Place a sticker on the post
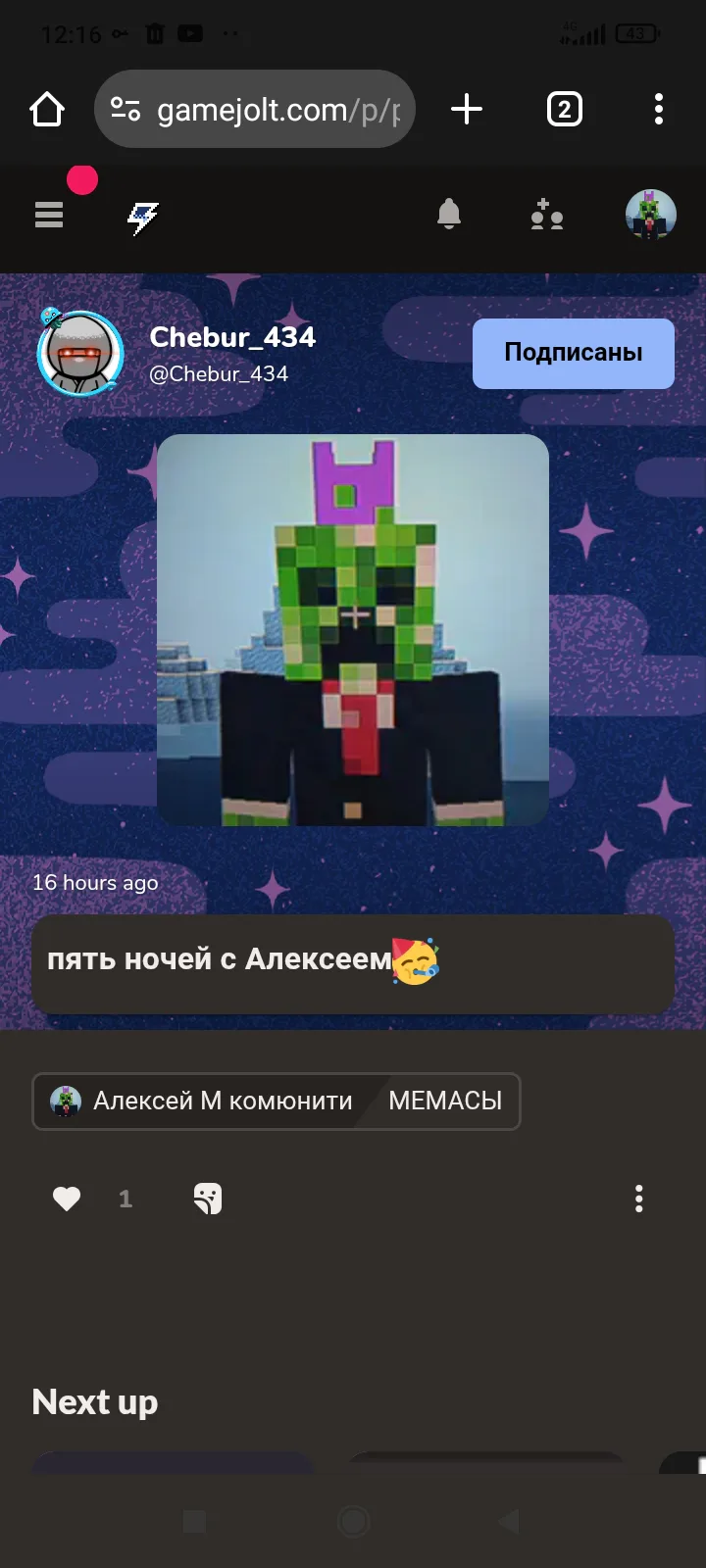706x1568 pixels. [208, 1199]
